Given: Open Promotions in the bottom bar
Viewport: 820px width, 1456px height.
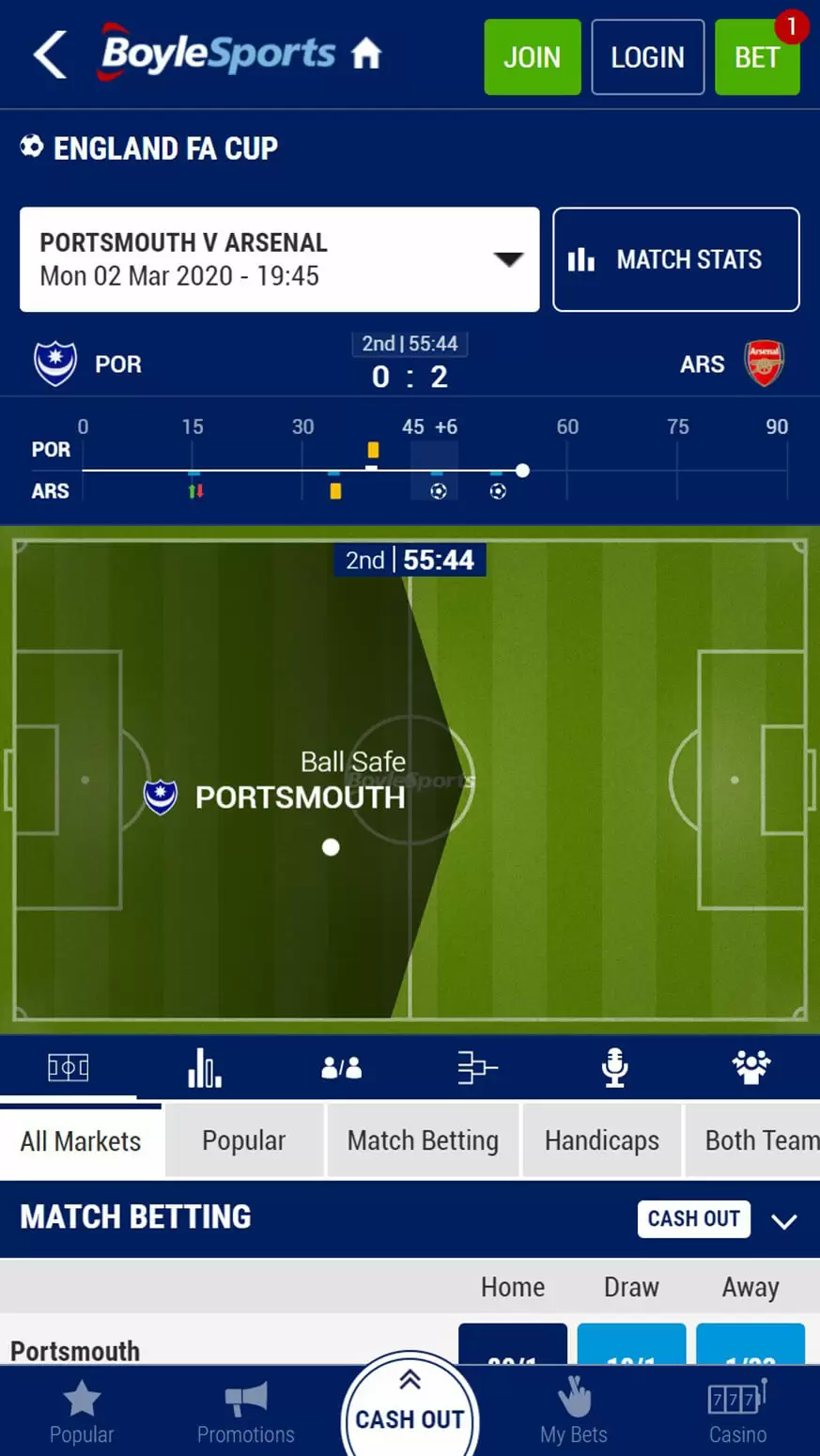Looking at the screenshot, I should coord(245,1413).
